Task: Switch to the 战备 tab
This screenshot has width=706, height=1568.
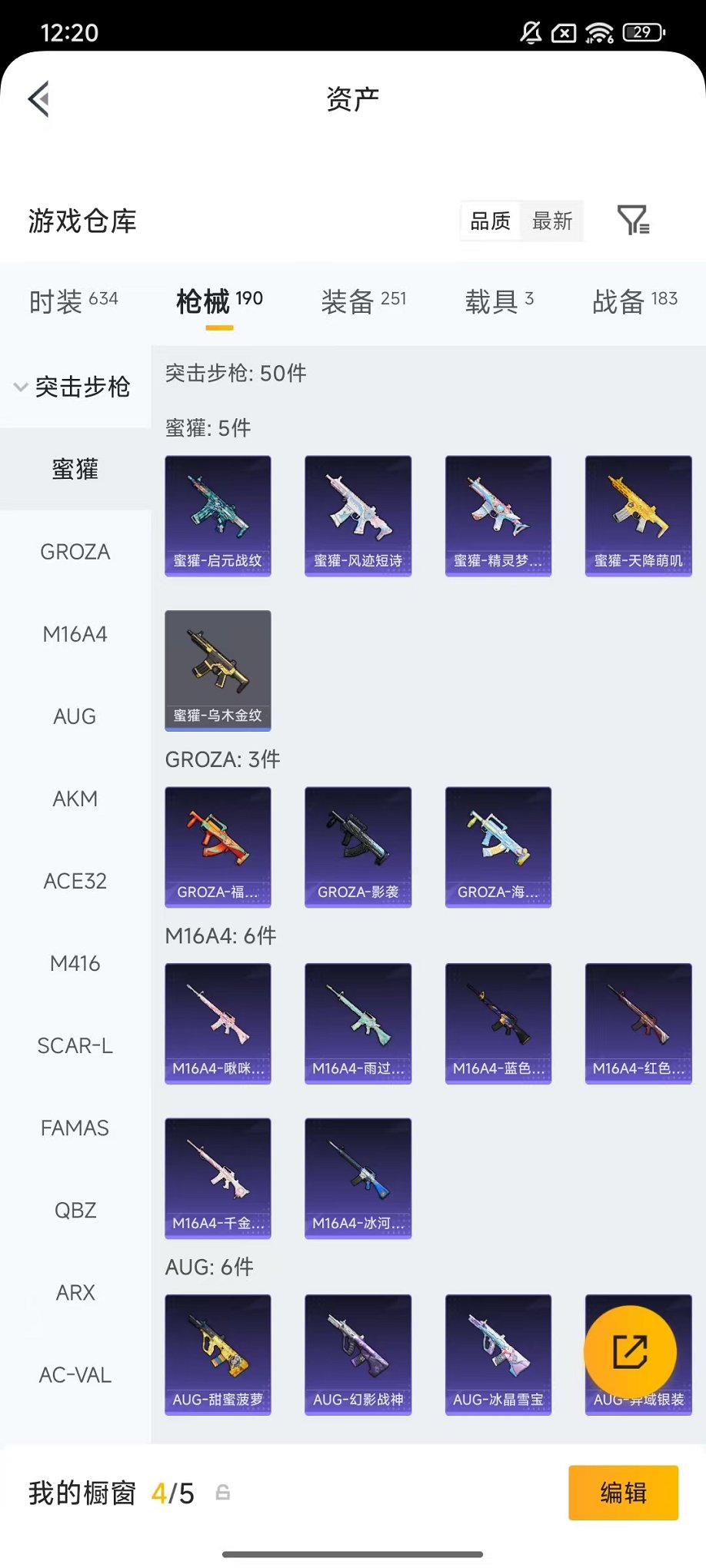Action: tap(635, 301)
